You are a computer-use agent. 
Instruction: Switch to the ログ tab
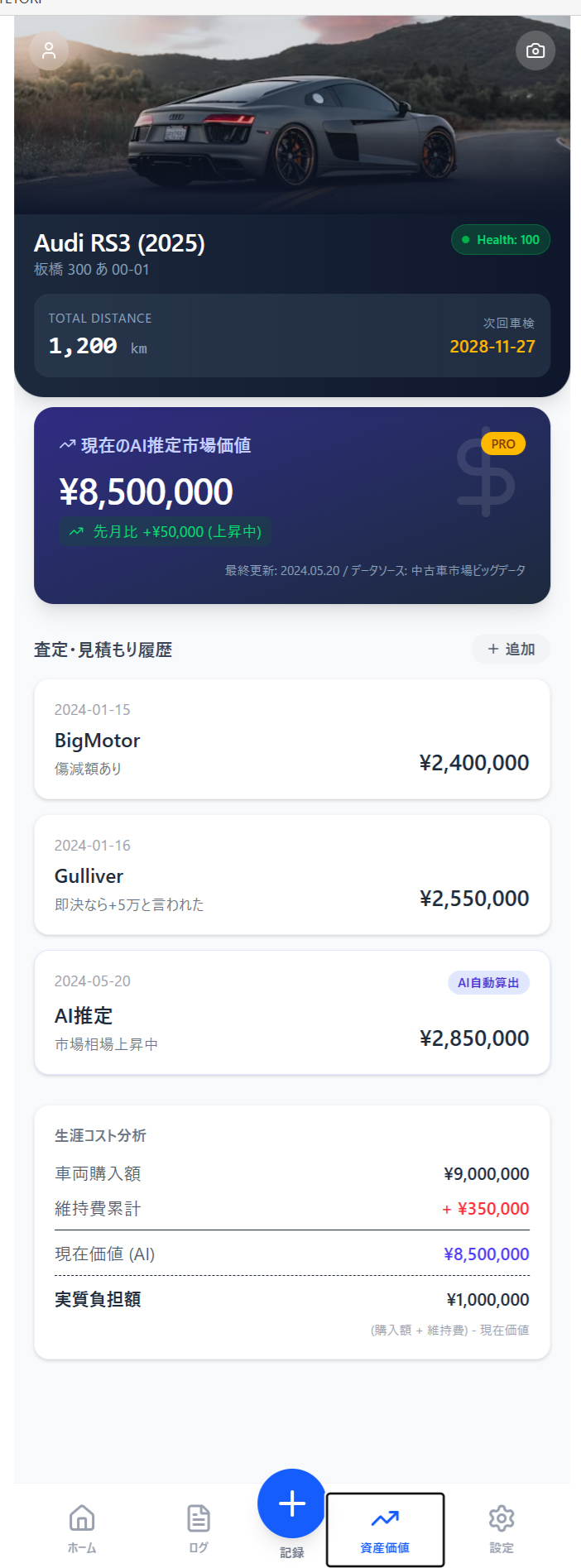click(x=199, y=1527)
